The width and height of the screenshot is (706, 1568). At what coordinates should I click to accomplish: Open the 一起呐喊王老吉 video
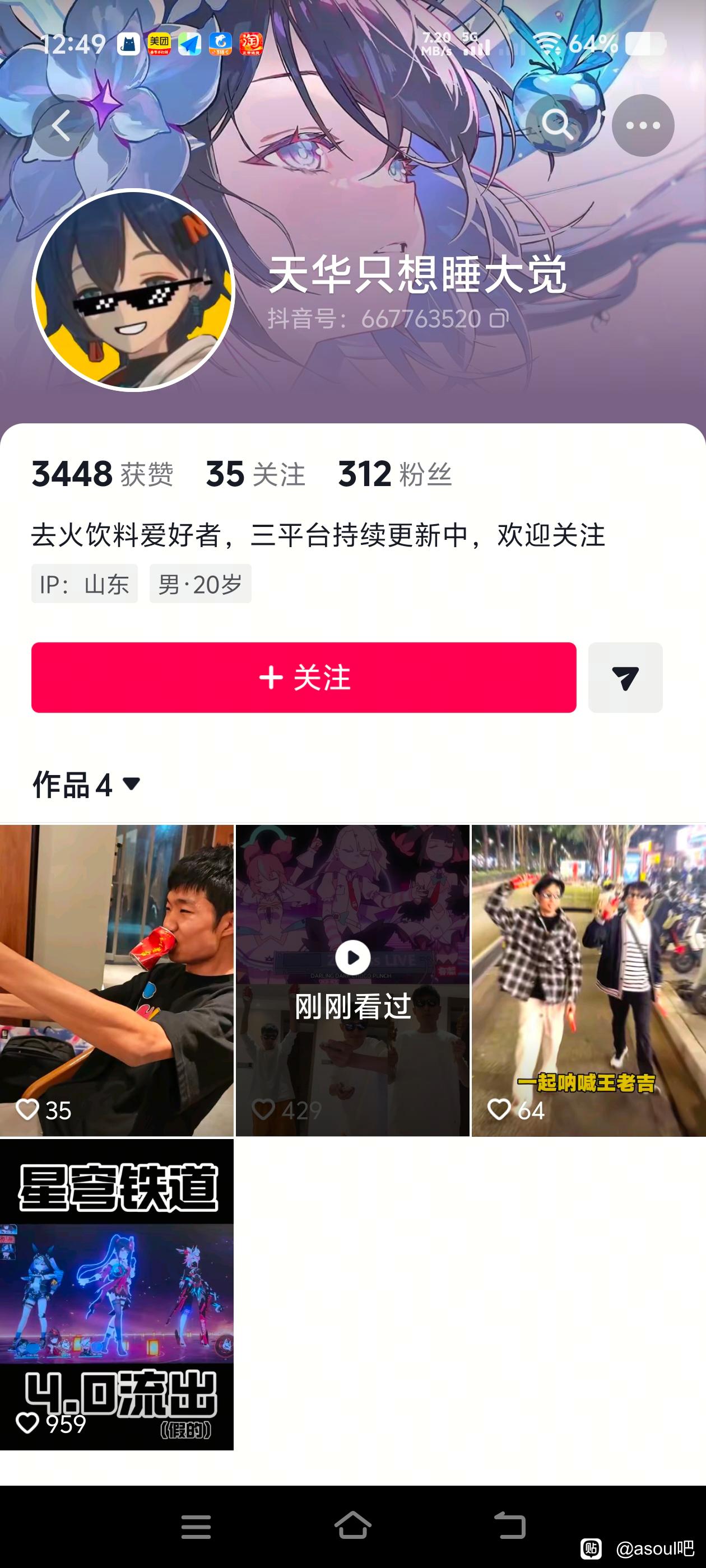tap(588, 980)
